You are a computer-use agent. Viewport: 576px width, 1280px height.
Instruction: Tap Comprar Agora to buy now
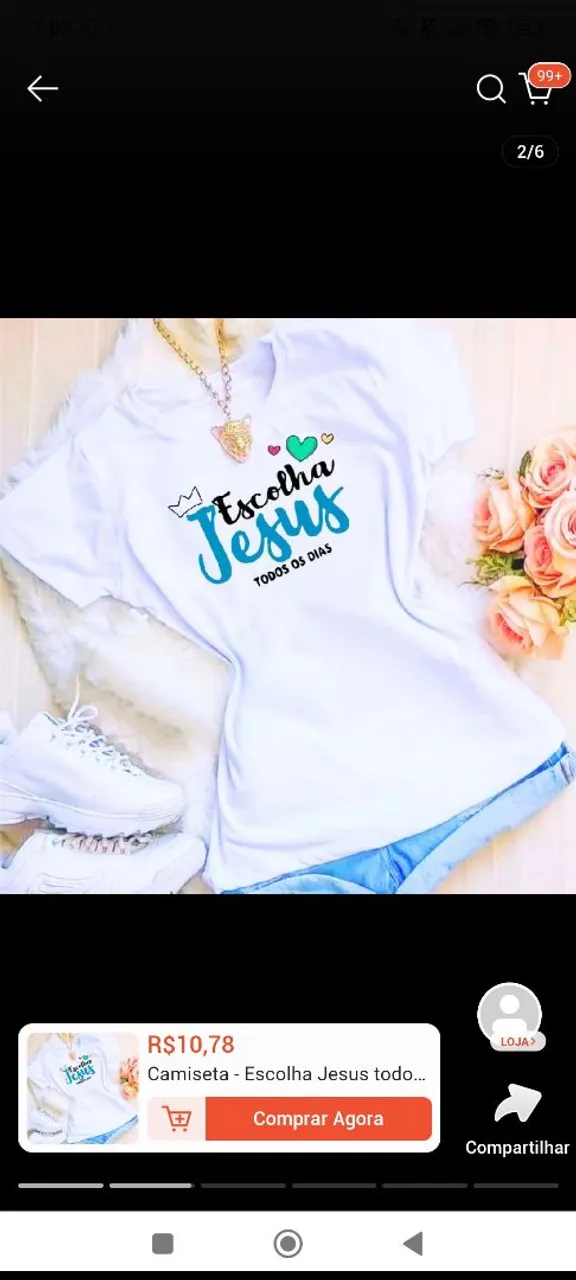coord(318,1119)
